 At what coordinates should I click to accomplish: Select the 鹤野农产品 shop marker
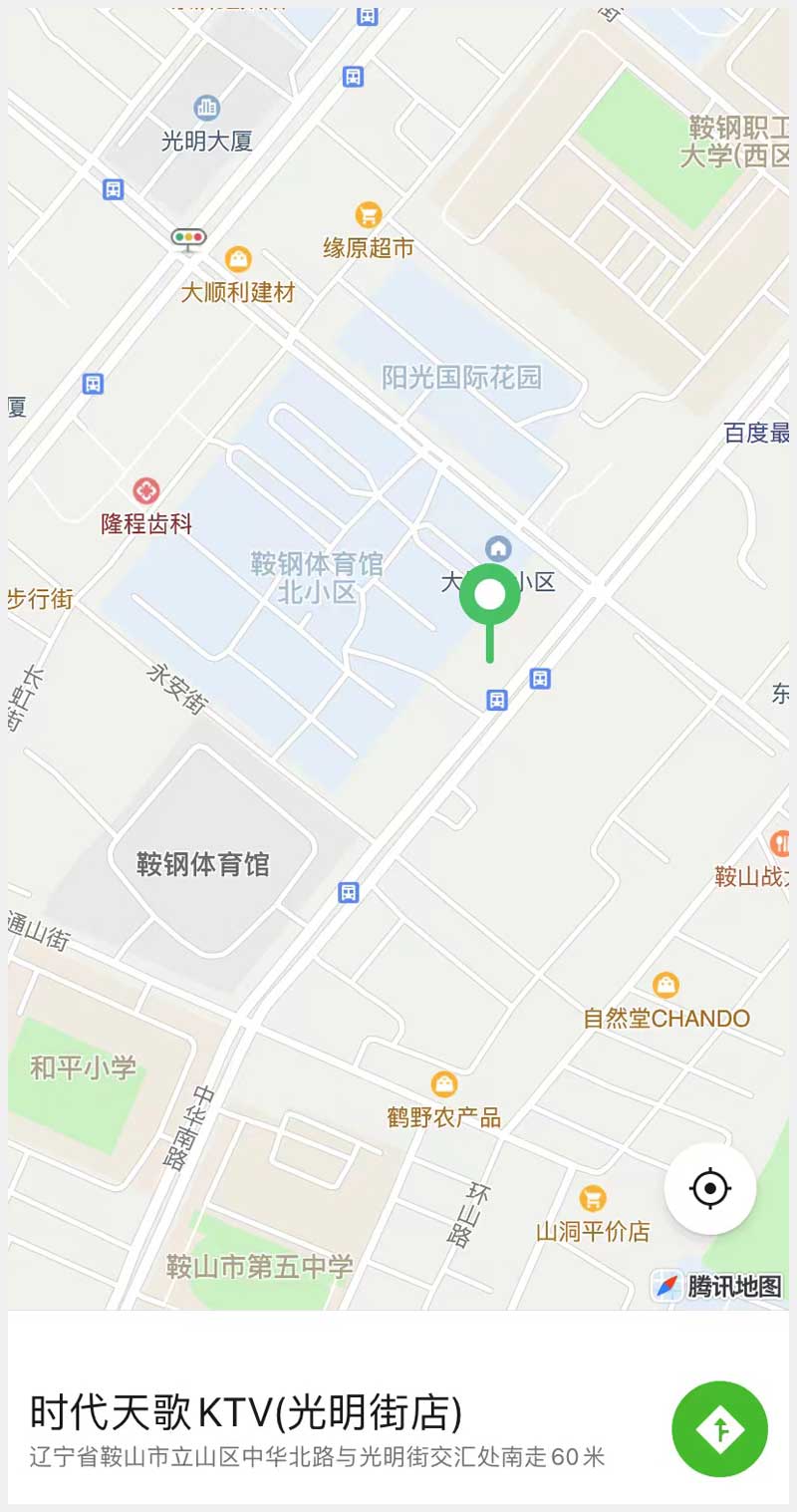click(x=444, y=1083)
